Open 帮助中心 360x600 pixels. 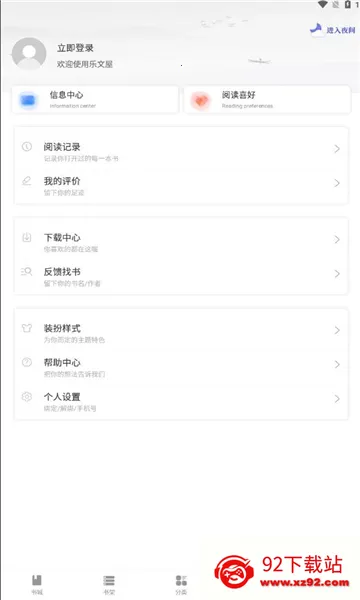(181, 365)
